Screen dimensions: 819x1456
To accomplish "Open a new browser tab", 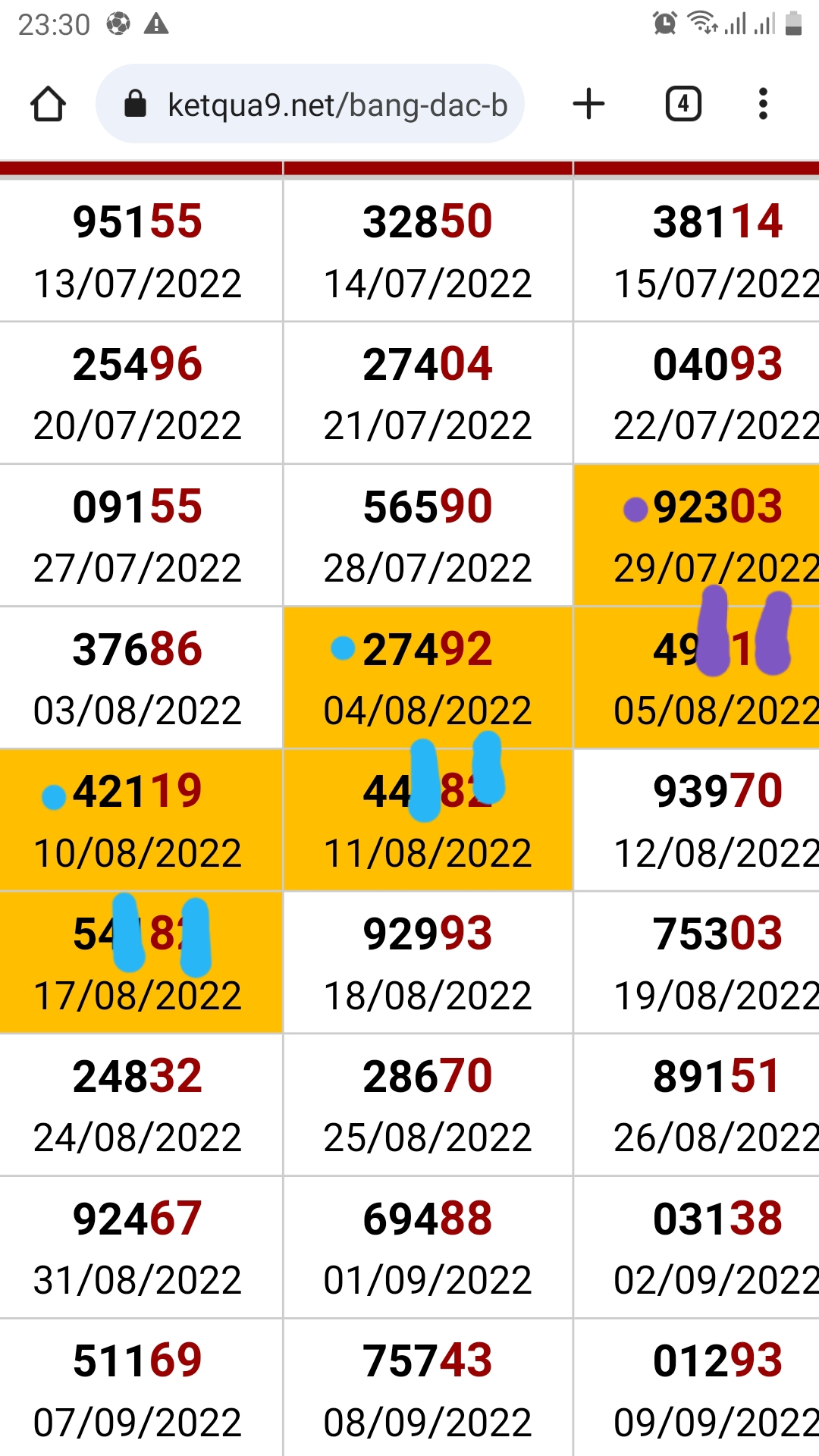I will pos(588,104).
